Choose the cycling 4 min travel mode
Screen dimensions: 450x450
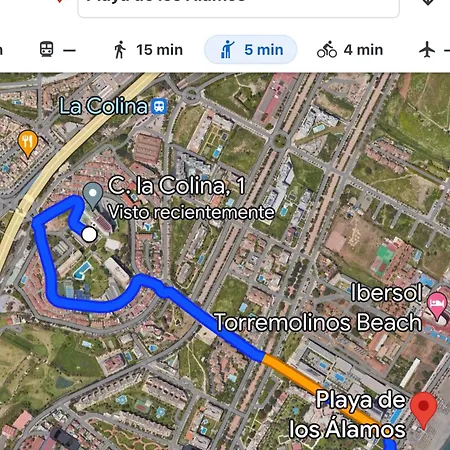(x=350, y=50)
